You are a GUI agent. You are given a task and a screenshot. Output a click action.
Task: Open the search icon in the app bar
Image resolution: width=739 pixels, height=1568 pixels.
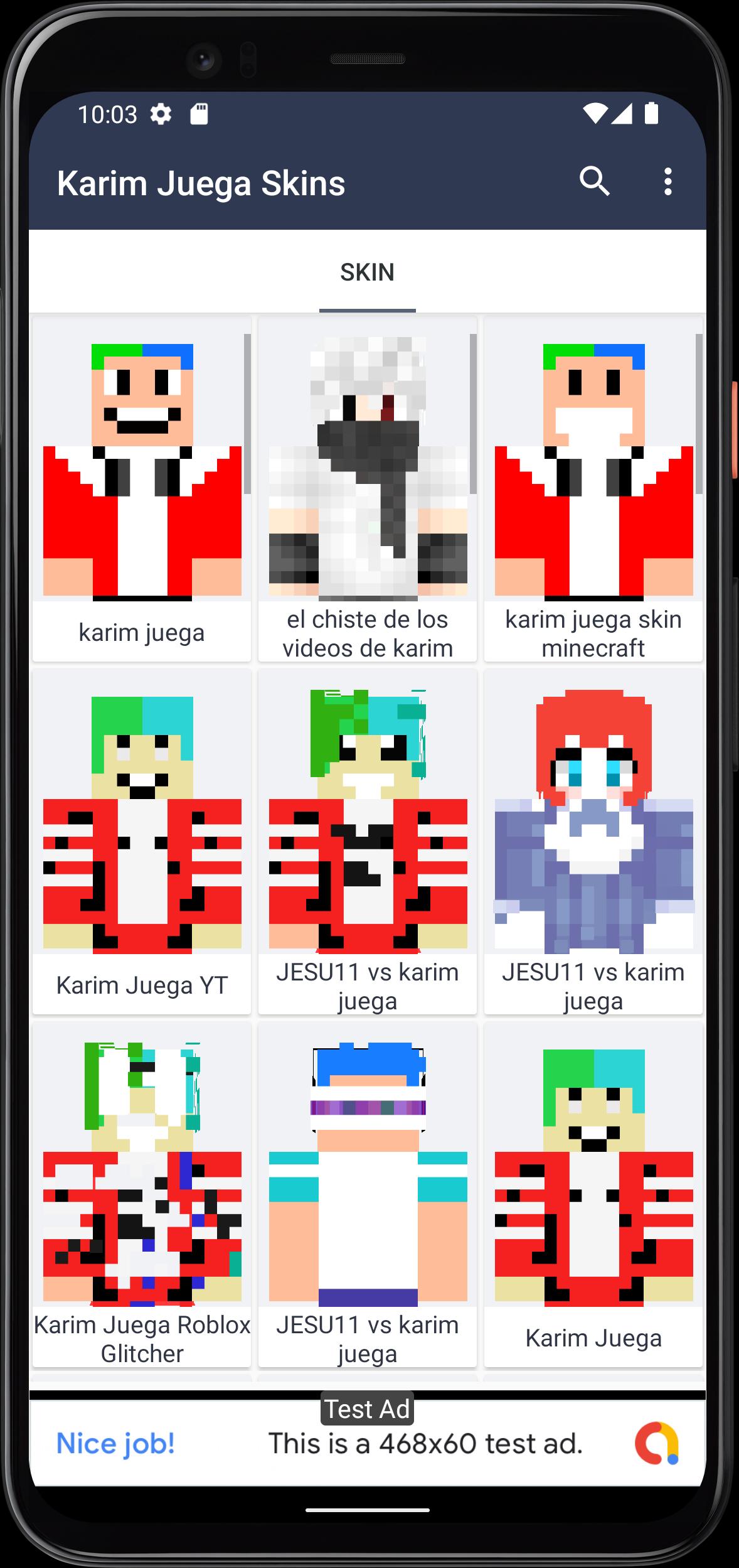point(593,183)
